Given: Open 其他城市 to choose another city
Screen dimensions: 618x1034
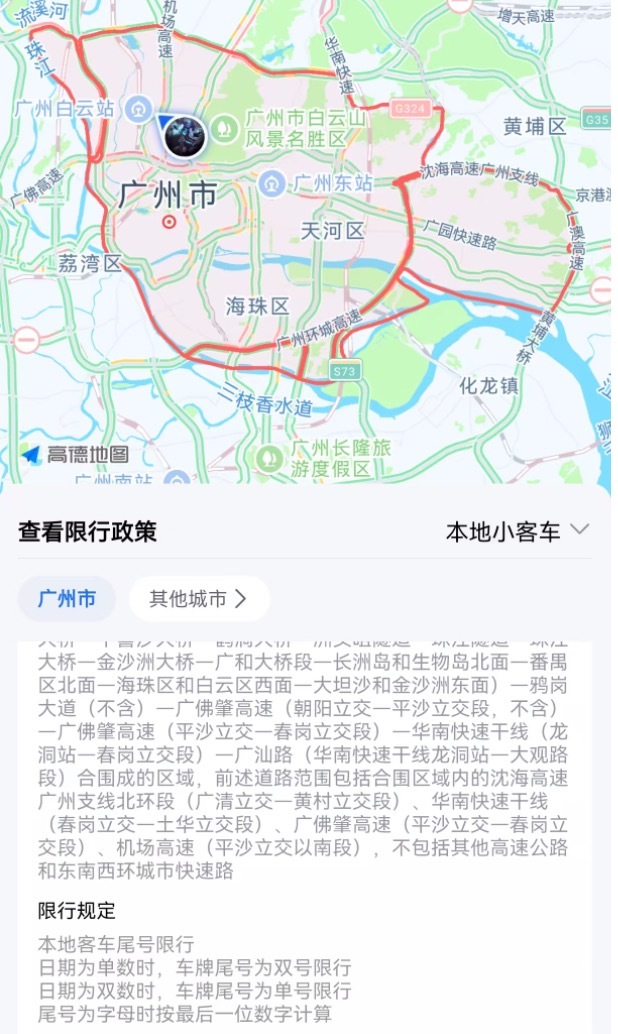Looking at the screenshot, I should point(198,599).
